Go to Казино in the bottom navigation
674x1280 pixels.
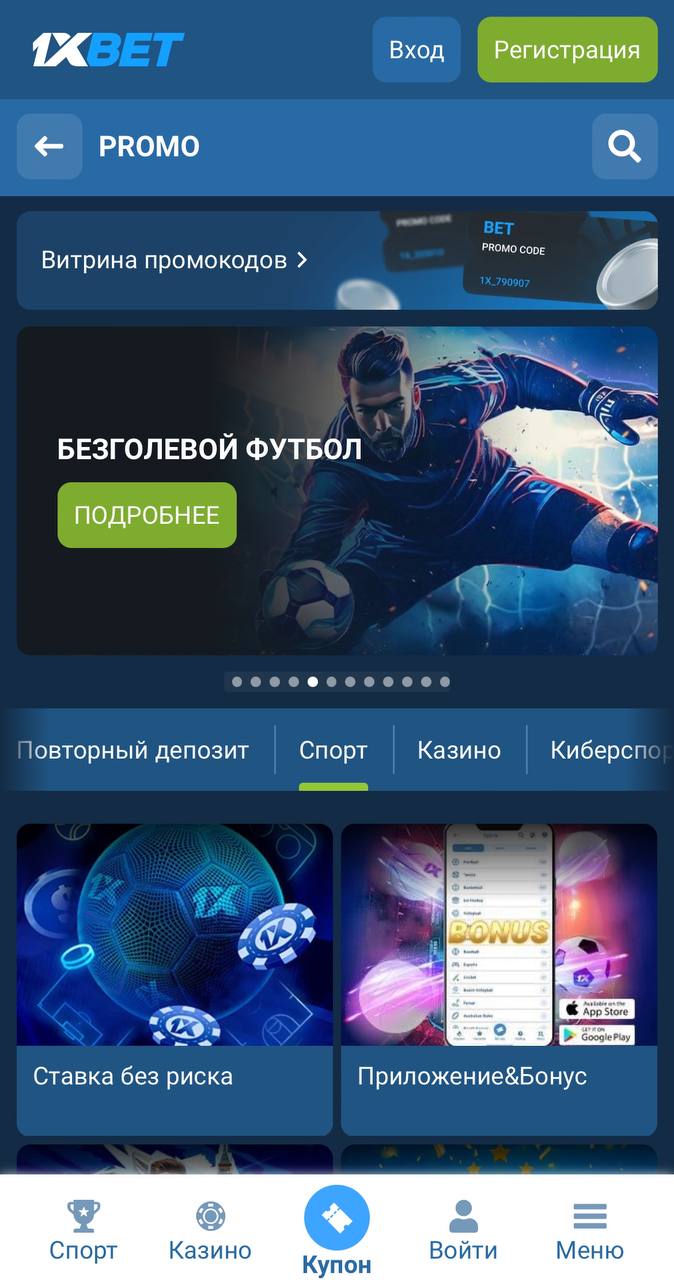click(210, 1231)
